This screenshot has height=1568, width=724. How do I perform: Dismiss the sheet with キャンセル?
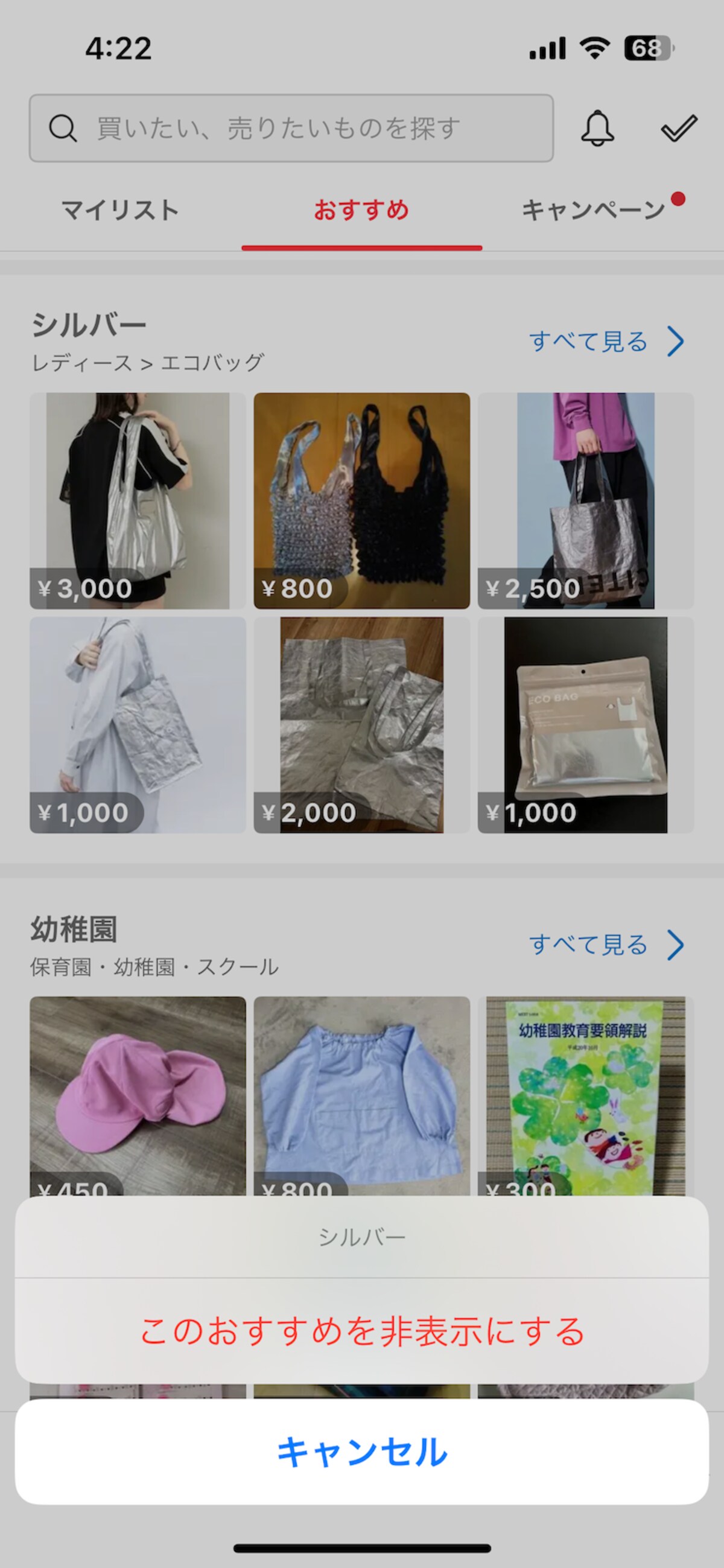(x=362, y=1452)
